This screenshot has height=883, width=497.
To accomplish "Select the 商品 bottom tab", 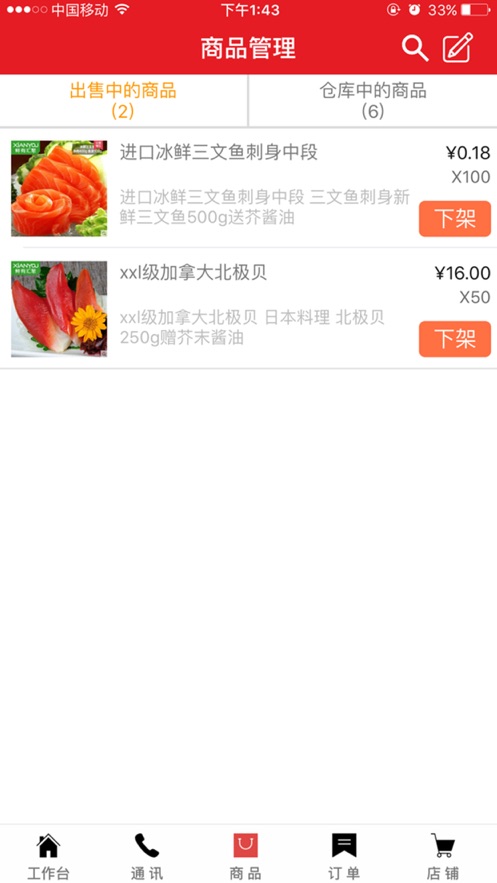I will coord(245,856).
